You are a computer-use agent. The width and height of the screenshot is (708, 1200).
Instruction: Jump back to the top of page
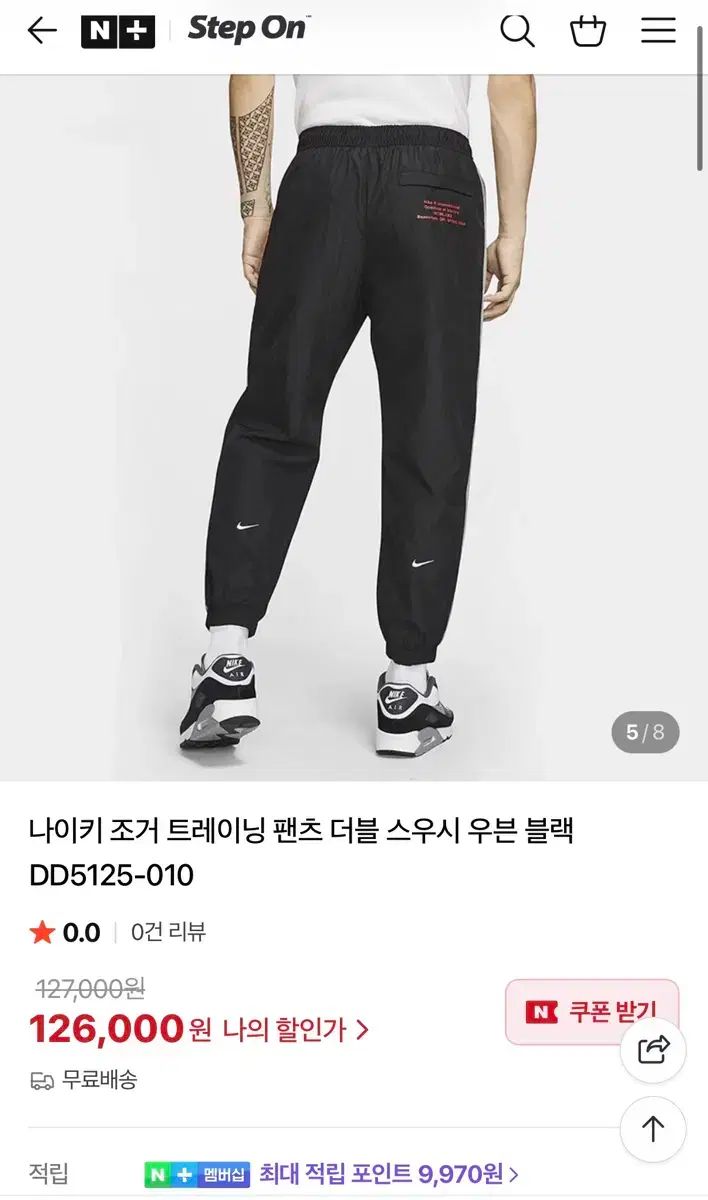pos(653,1129)
